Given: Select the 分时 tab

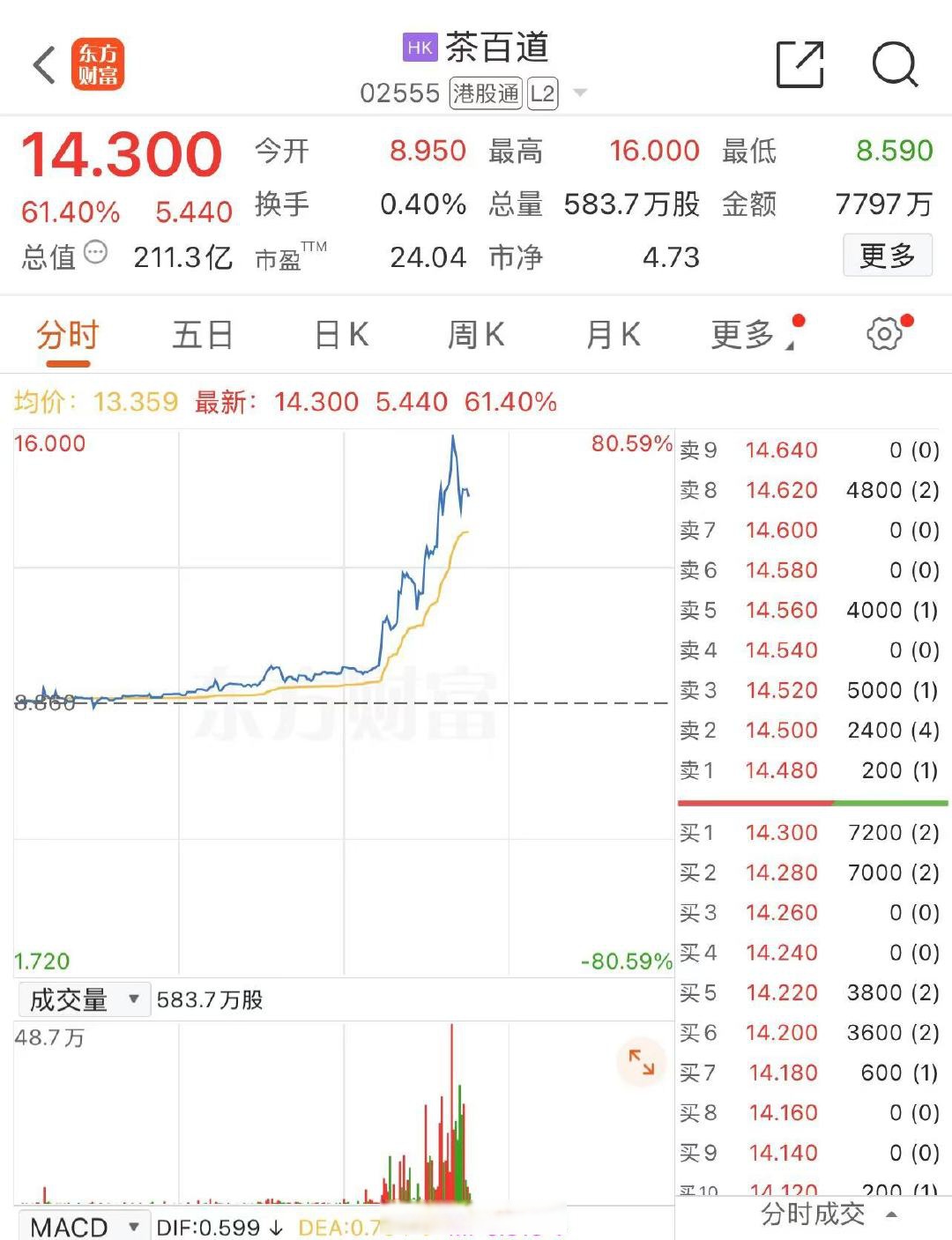Looking at the screenshot, I should click(x=66, y=335).
